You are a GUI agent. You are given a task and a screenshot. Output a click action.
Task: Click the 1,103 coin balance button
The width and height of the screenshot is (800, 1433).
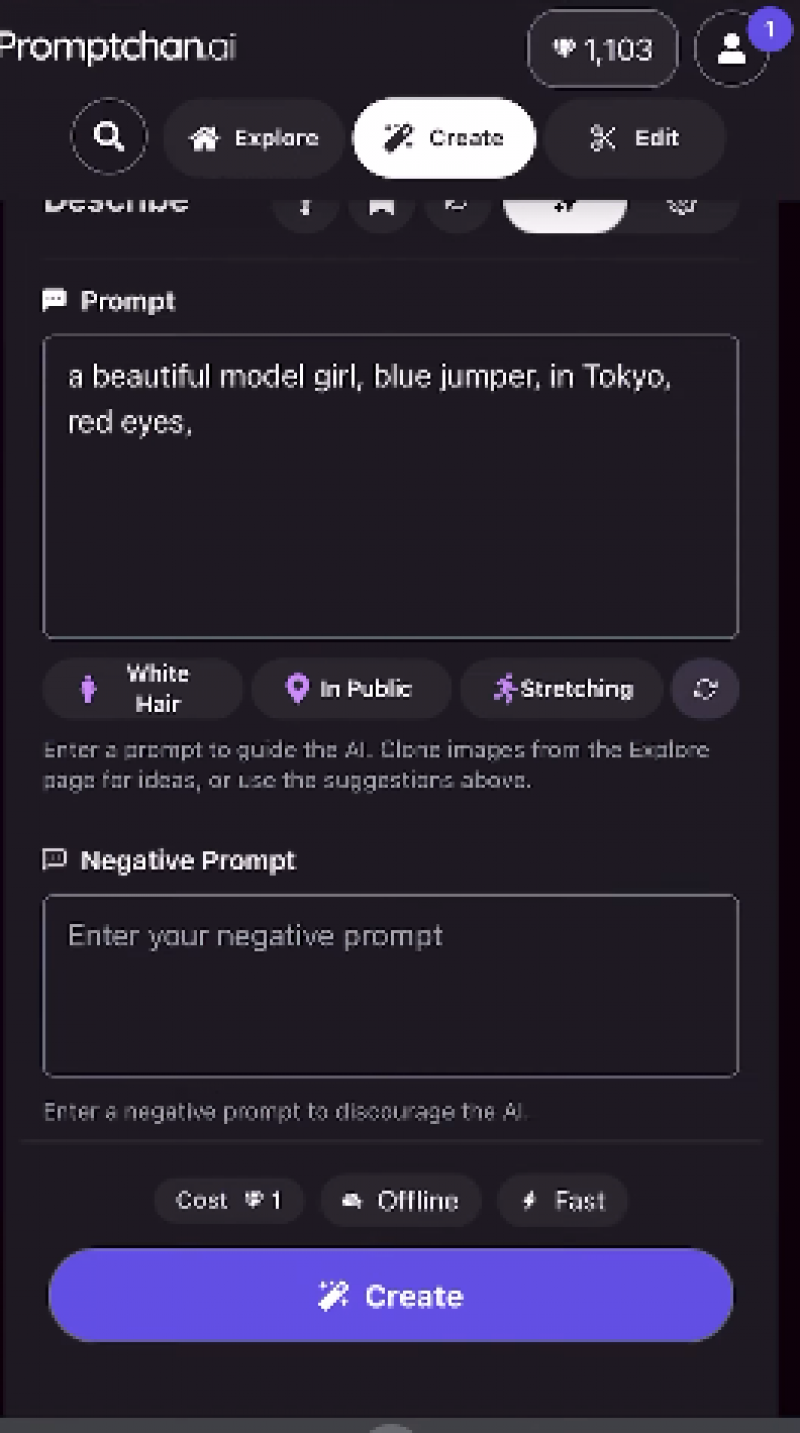602,48
